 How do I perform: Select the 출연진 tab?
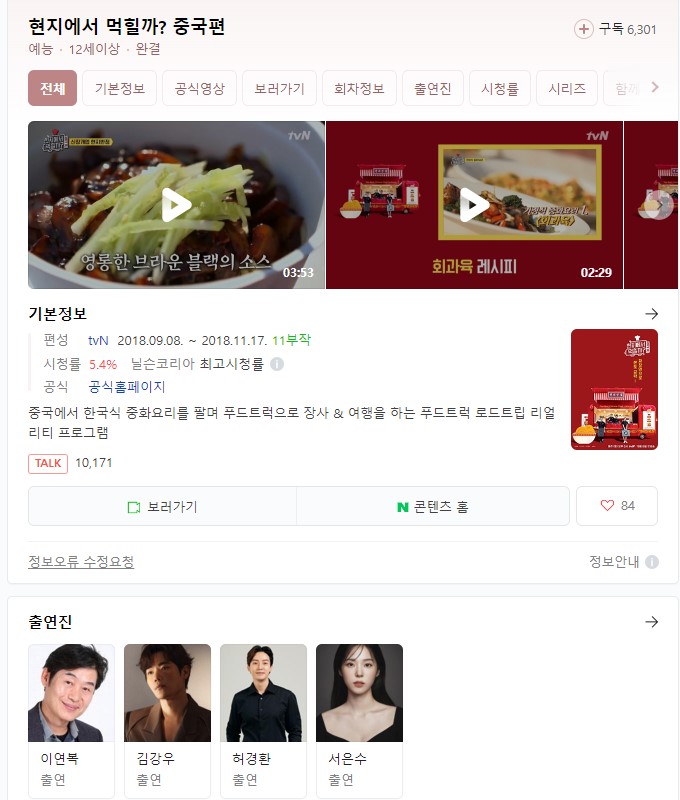point(433,88)
